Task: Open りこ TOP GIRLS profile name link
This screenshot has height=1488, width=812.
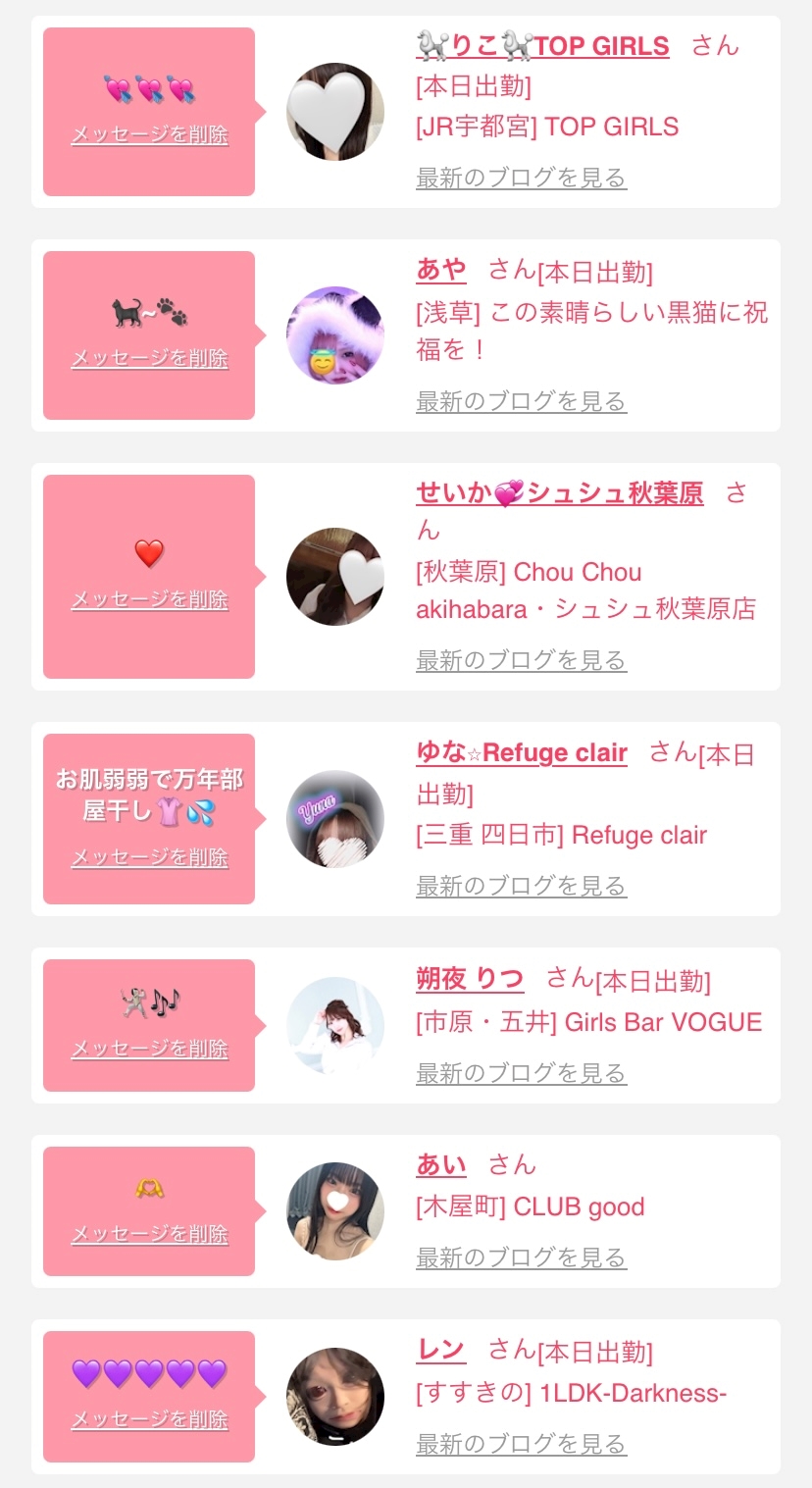Action: tap(542, 46)
